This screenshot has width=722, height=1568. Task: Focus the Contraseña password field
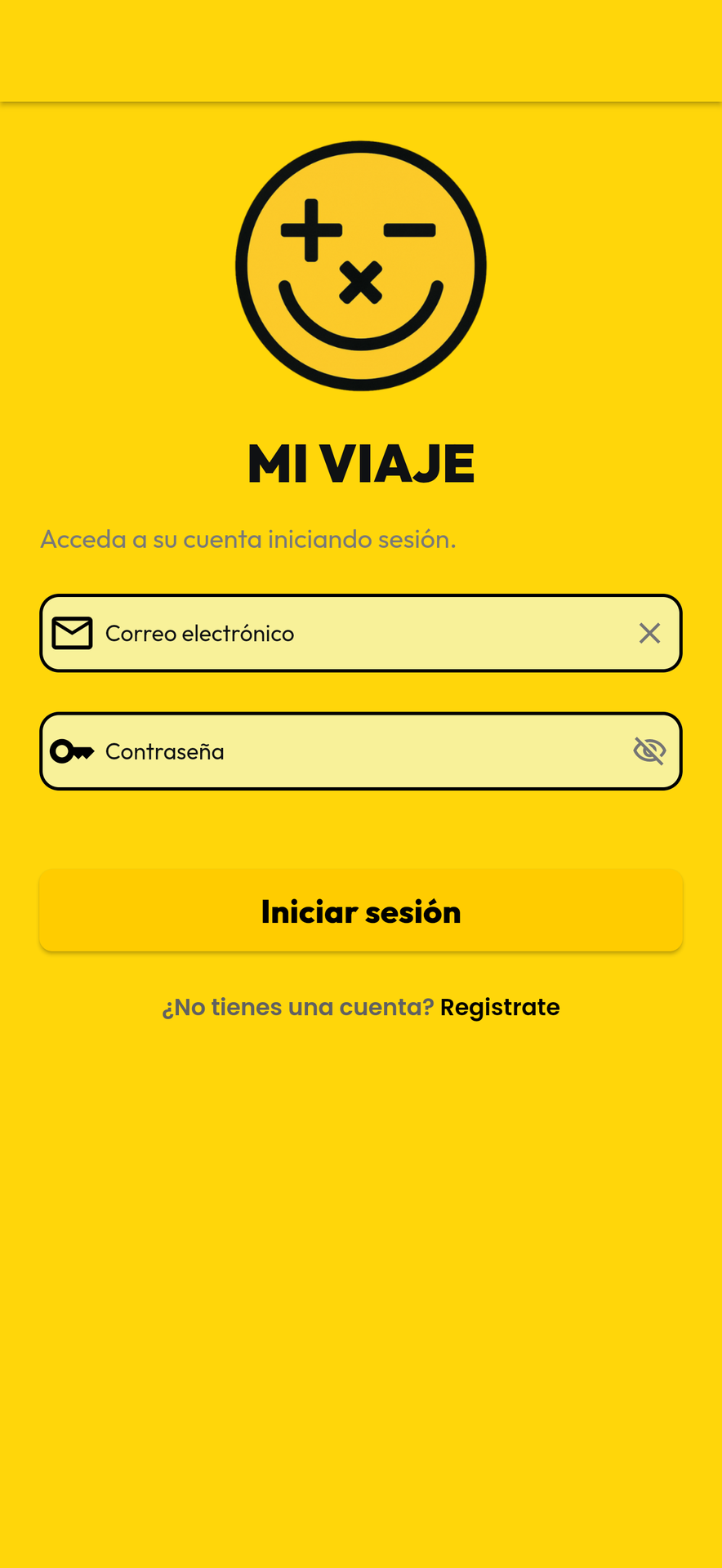359,751
